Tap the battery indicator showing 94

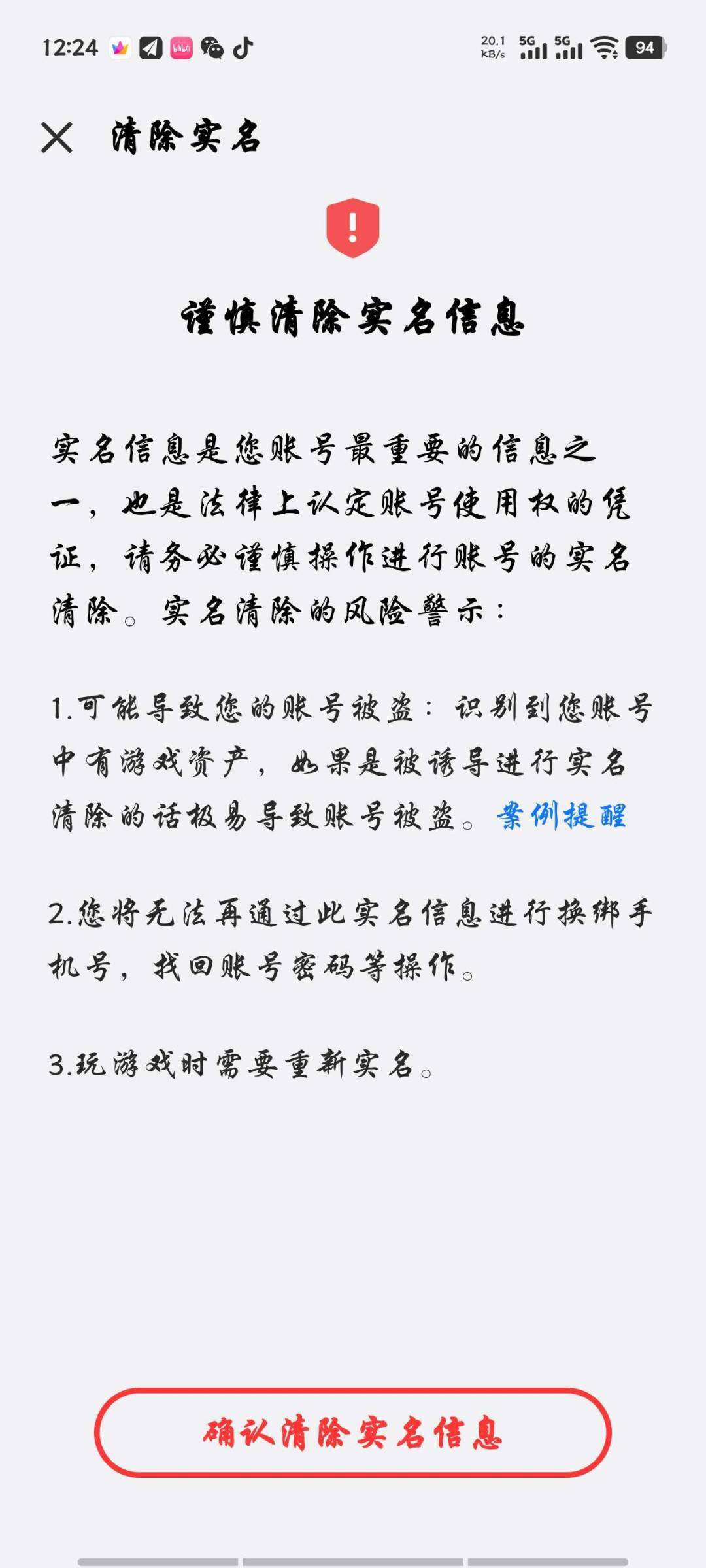click(x=644, y=48)
